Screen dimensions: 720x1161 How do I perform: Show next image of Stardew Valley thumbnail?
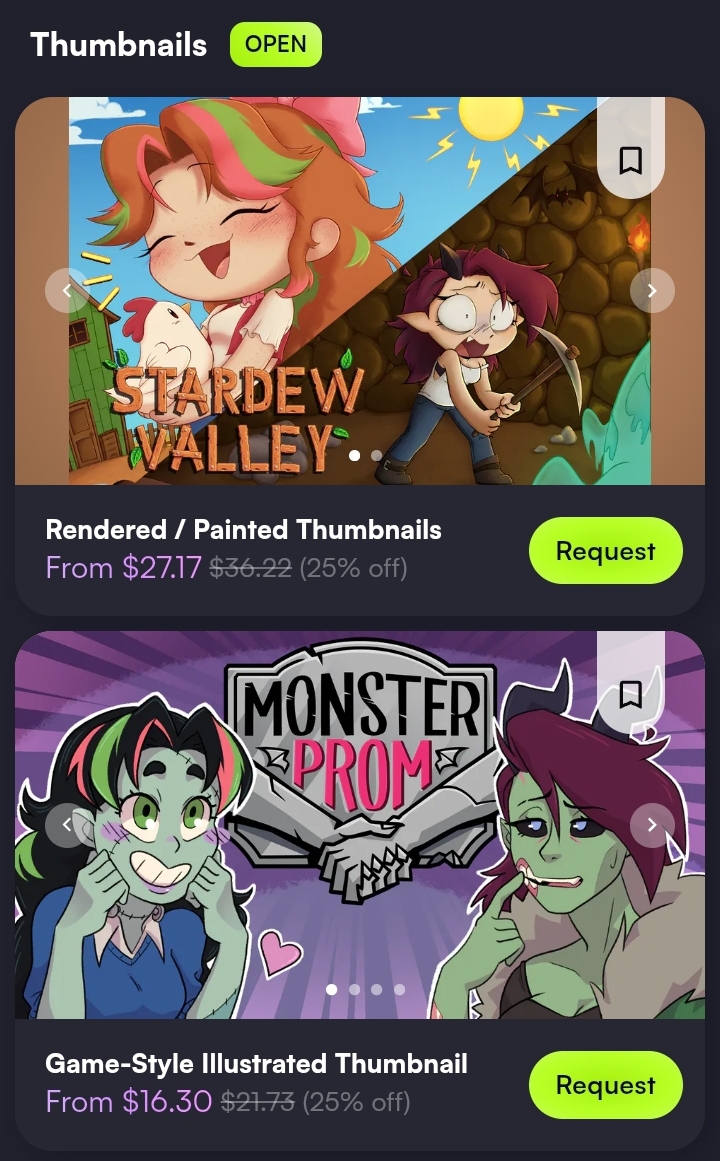pyautogui.click(x=652, y=291)
